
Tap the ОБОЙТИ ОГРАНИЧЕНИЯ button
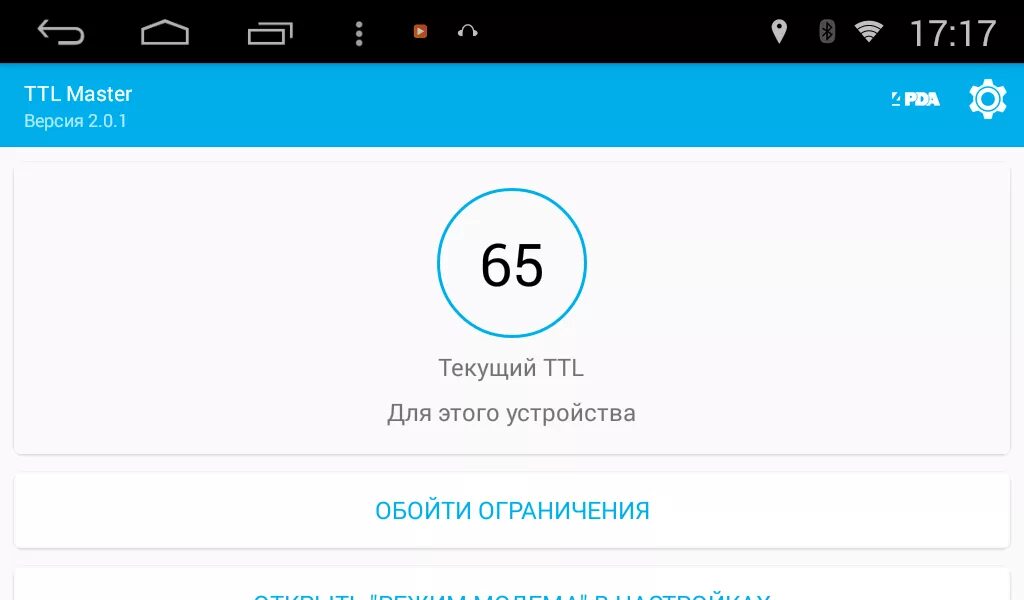[x=512, y=511]
